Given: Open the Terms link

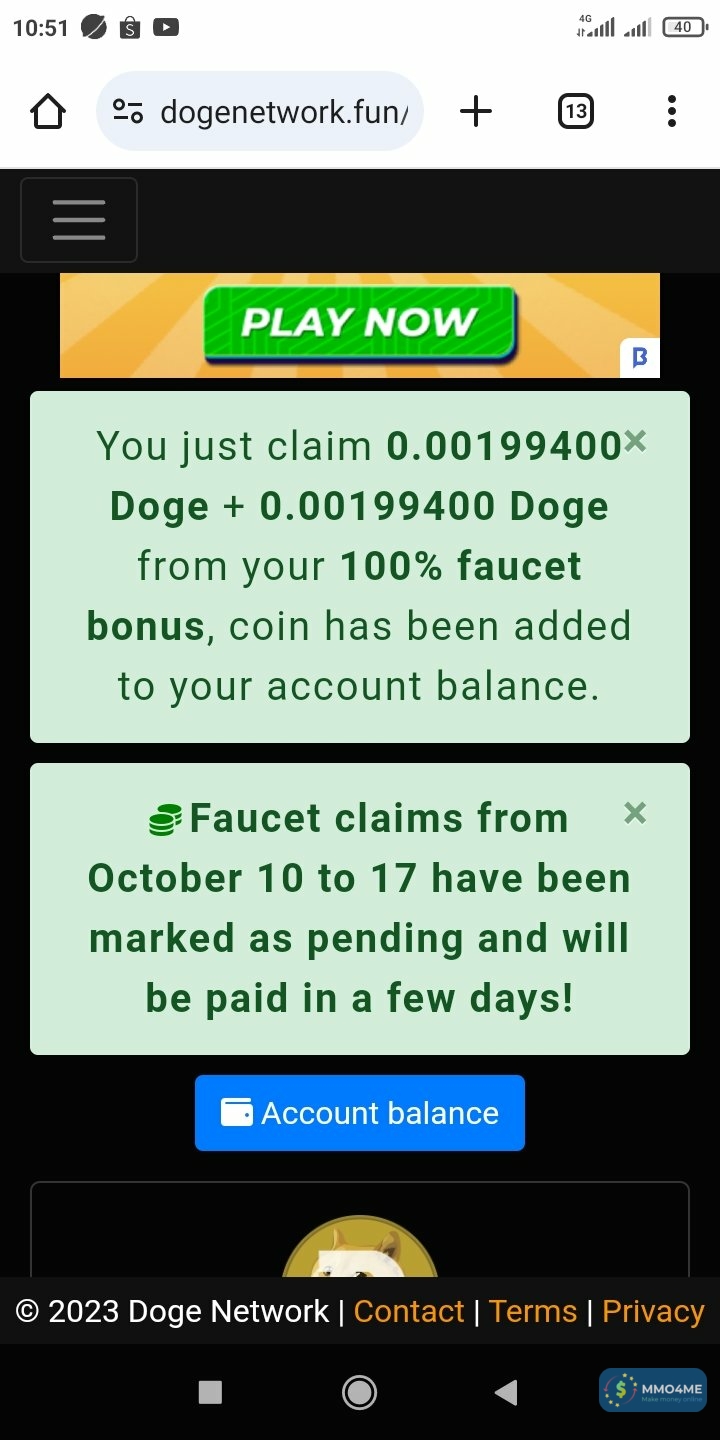Looking at the screenshot, I should click(x=533, y=1311).
